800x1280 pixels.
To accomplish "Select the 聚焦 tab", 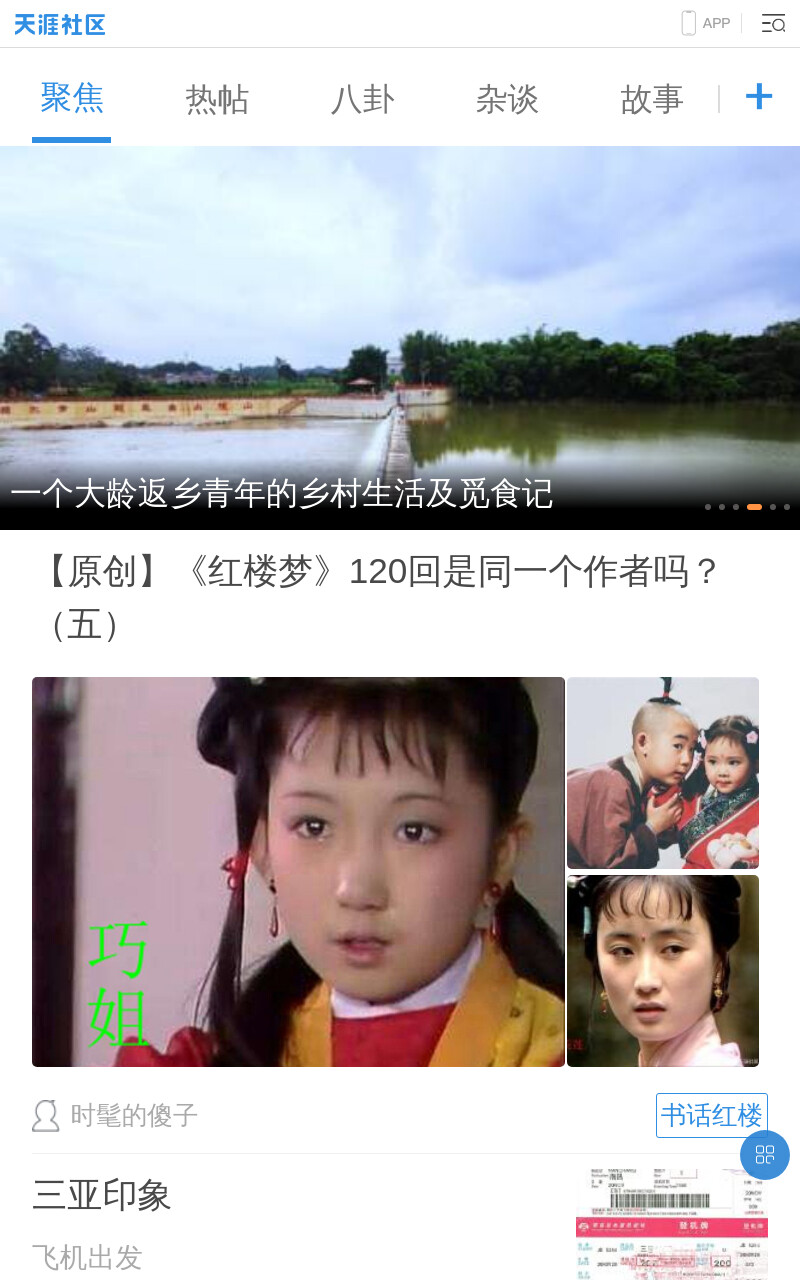I will 72,98.
